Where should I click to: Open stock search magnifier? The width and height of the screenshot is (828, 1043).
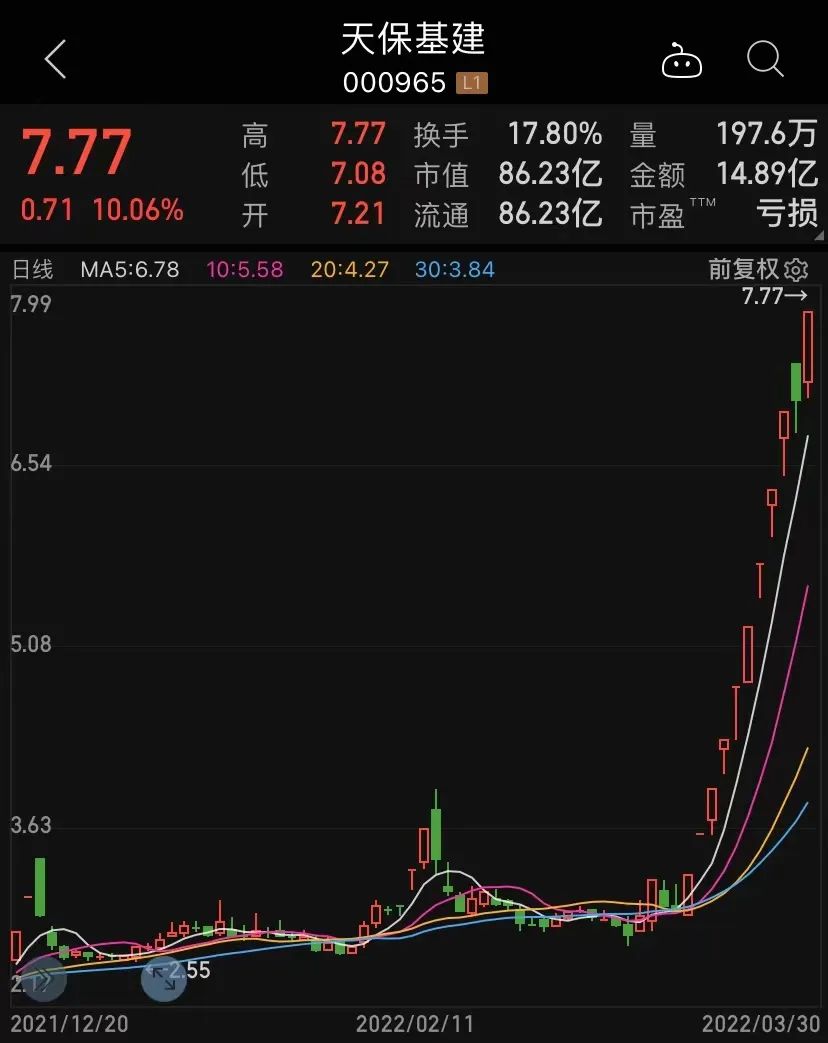coord(765,60)
